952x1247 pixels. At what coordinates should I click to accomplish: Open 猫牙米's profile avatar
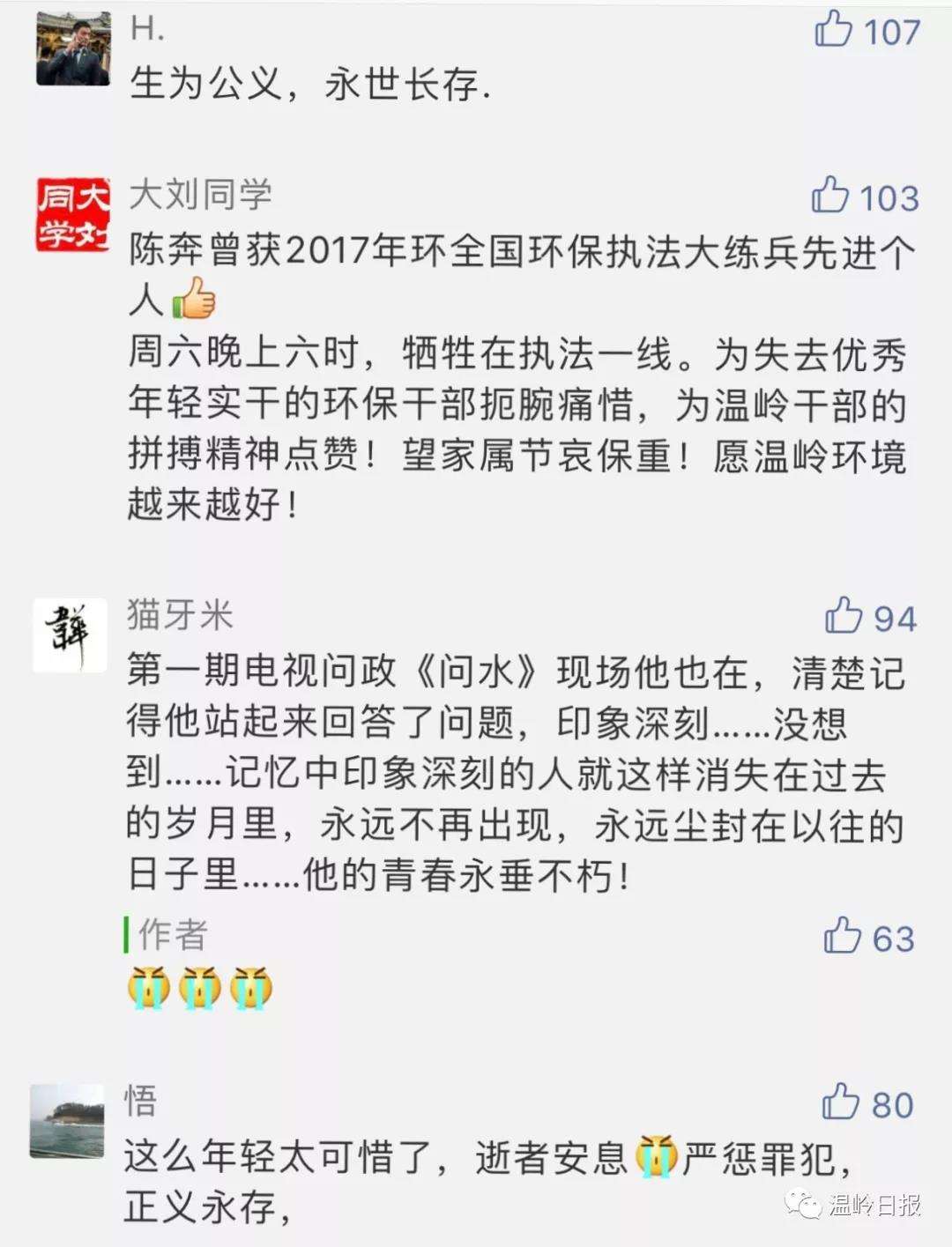click(x=70, y=635)
